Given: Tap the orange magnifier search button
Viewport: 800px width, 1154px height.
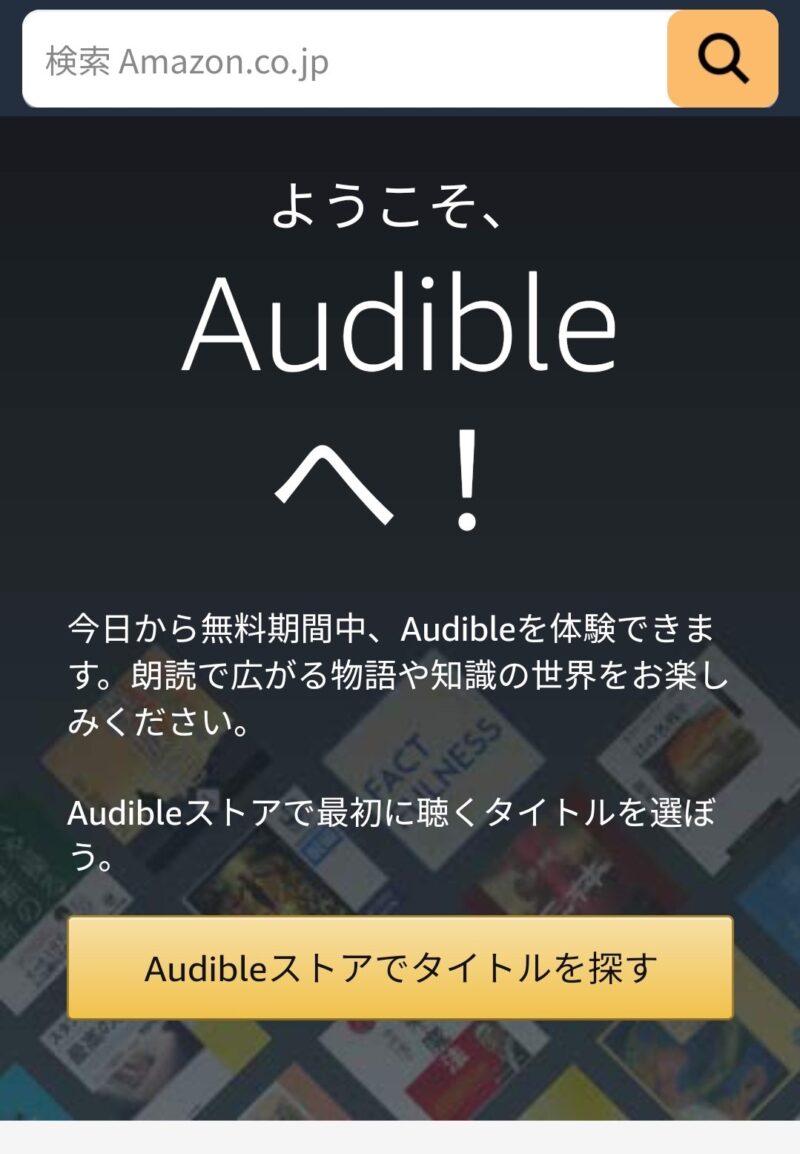Looking at the screenshot, I should 722,60.
